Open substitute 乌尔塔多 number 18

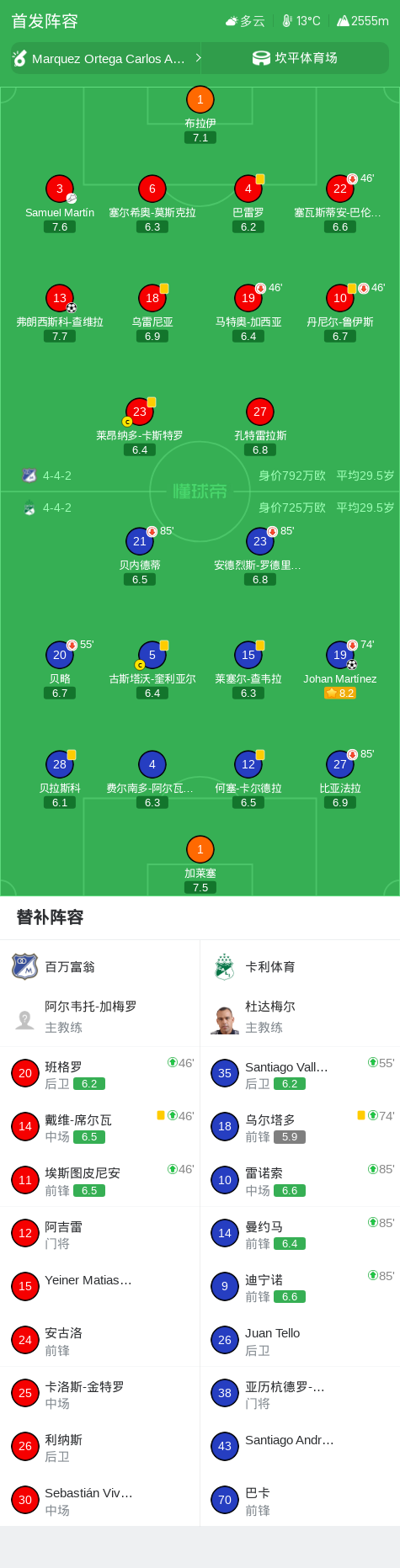300,1127
